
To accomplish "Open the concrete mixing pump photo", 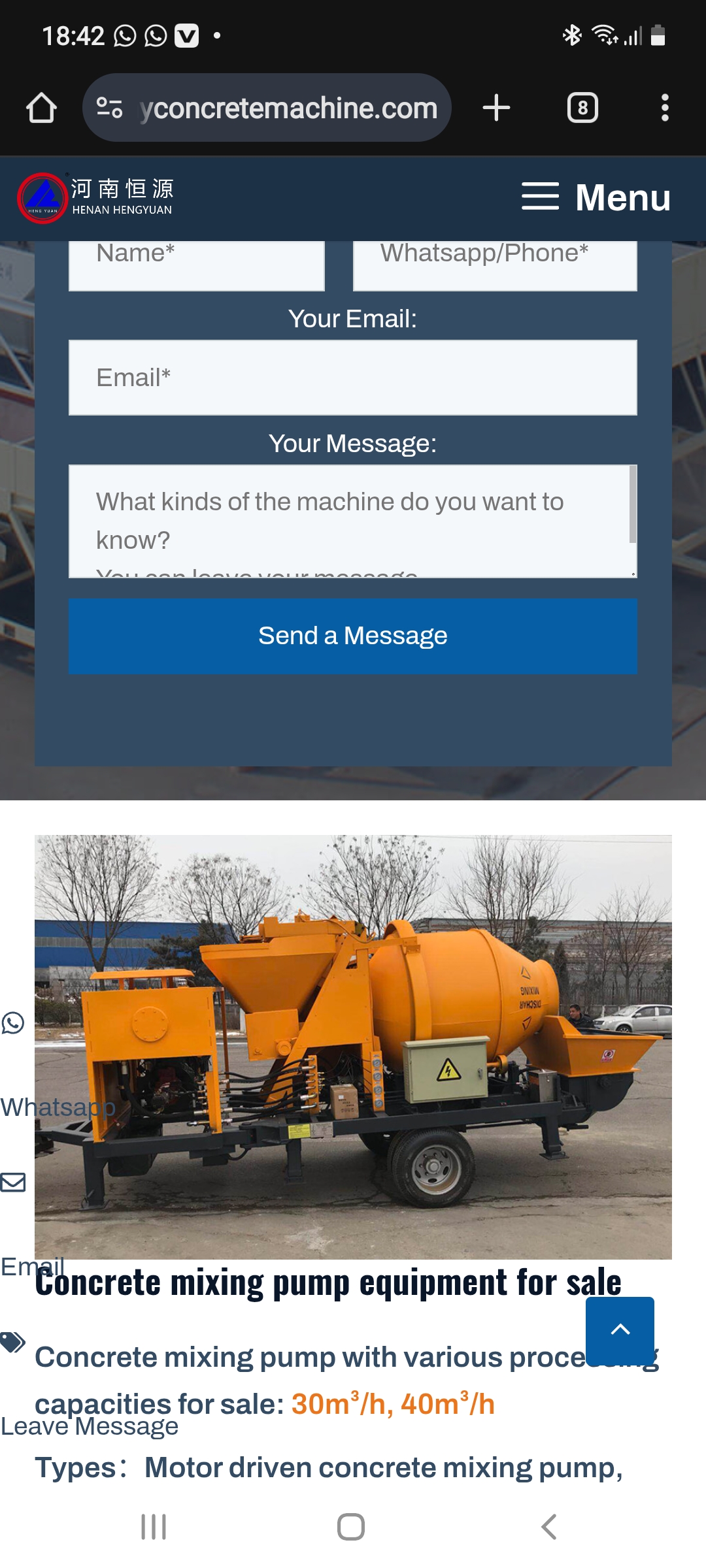I will [353, 1045].
